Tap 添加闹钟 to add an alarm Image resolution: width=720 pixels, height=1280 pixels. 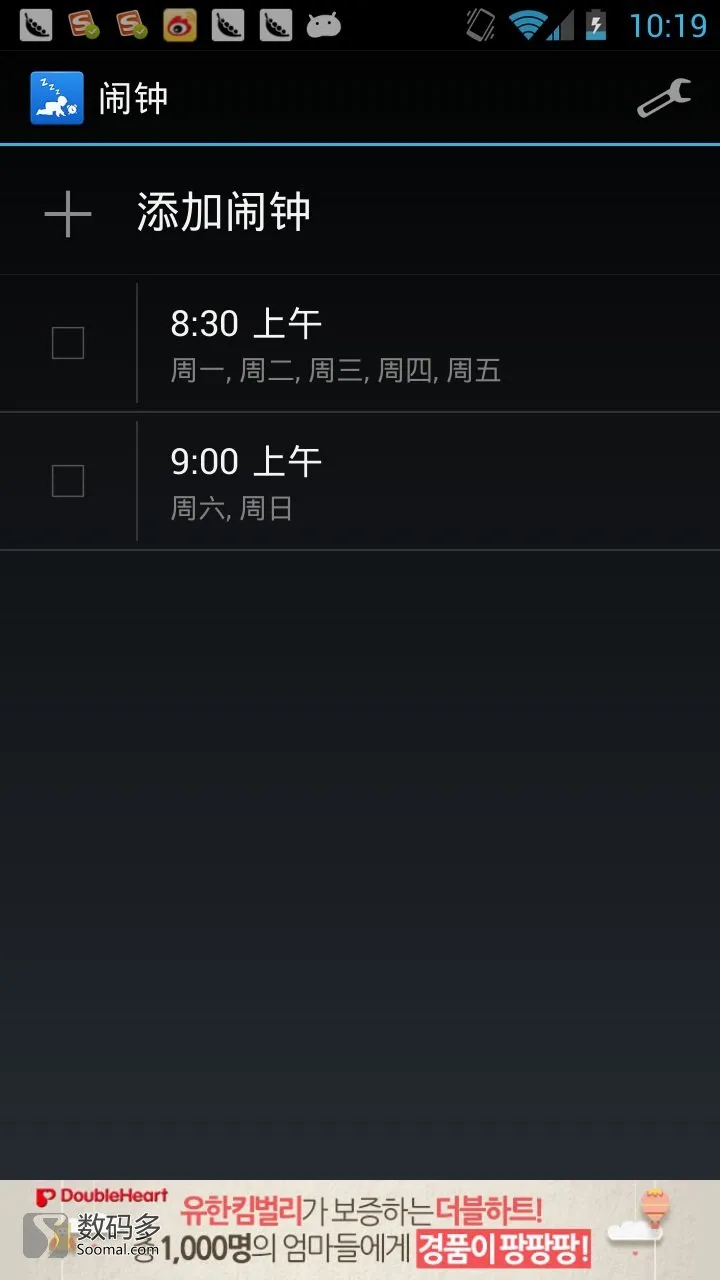[x=360, y=212]
